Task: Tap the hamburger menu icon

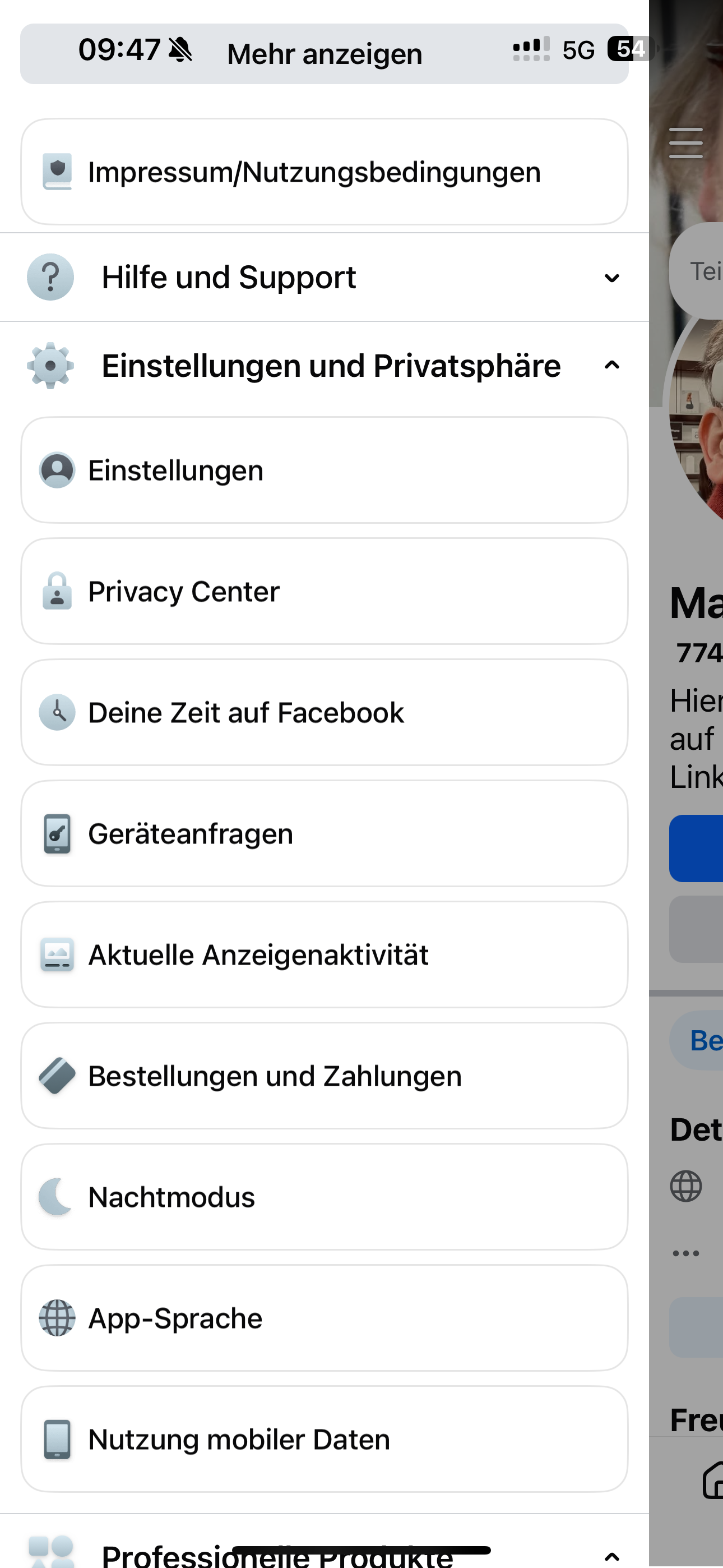Action: point(685,143)
